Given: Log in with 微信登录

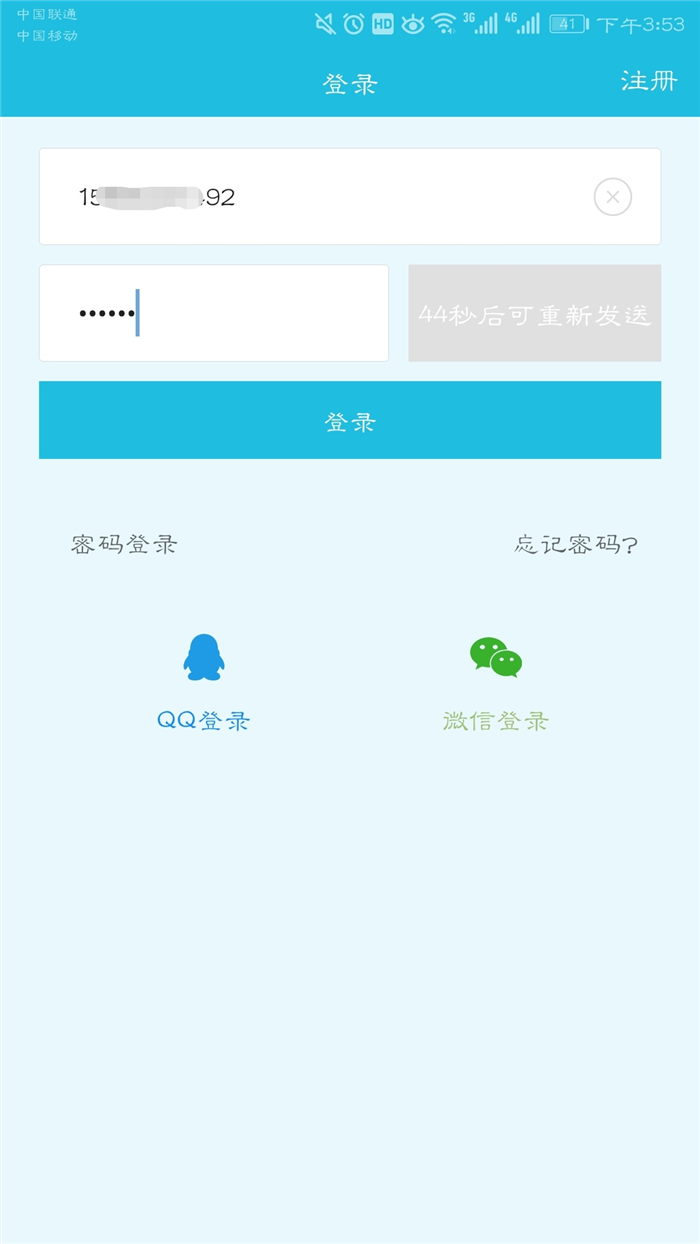Looking at the screenshot, I should [x=496, y=680].
